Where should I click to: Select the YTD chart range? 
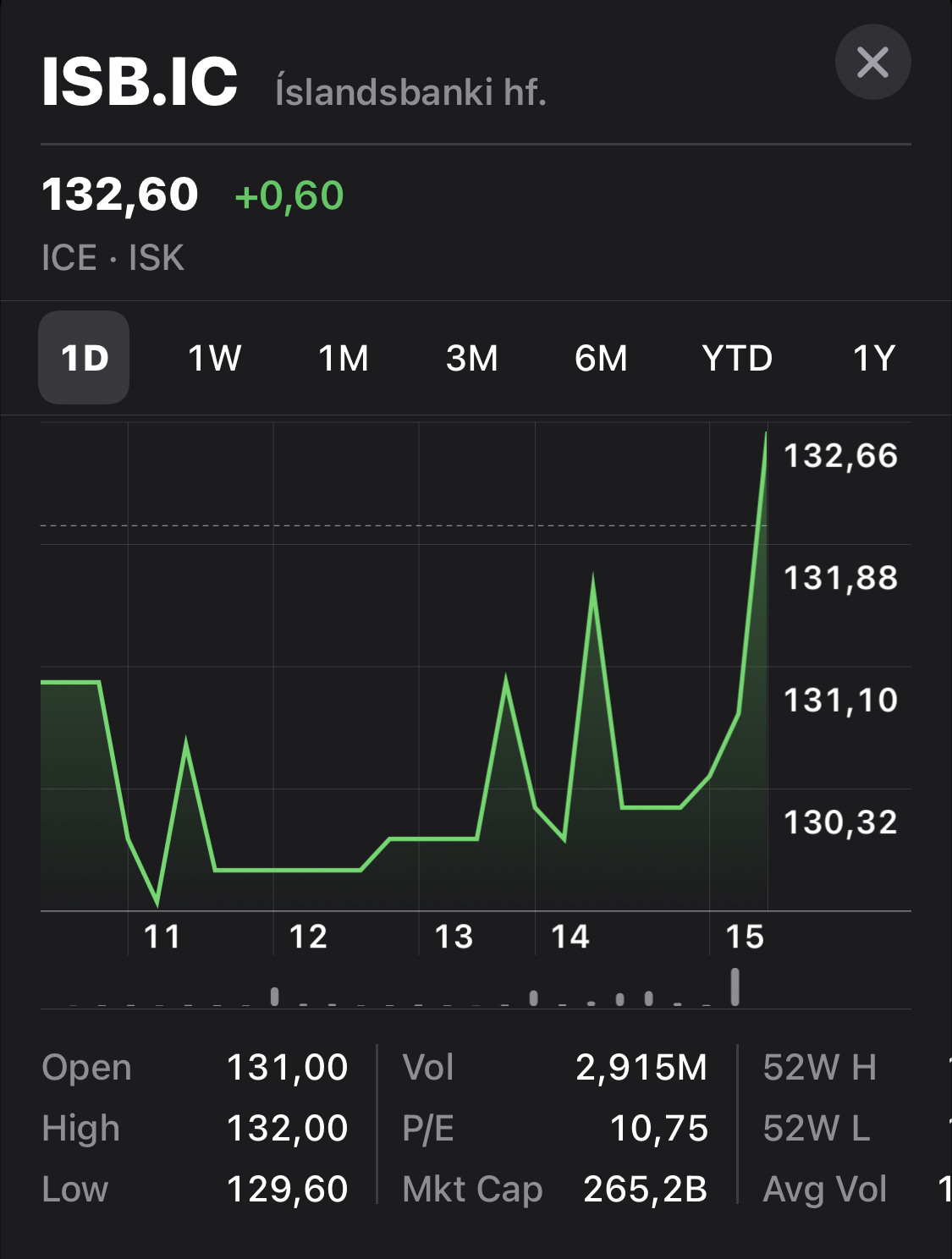click(737, 358)
